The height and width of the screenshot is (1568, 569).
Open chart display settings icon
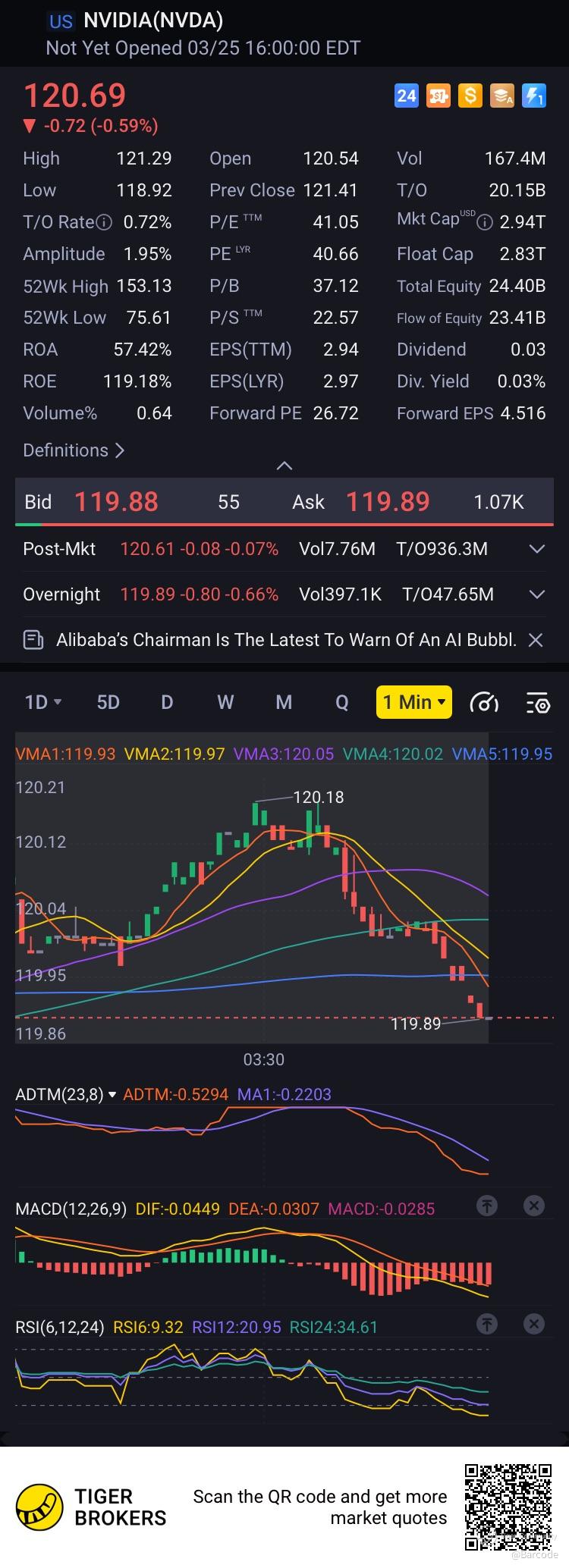click(x=538, y=703)
